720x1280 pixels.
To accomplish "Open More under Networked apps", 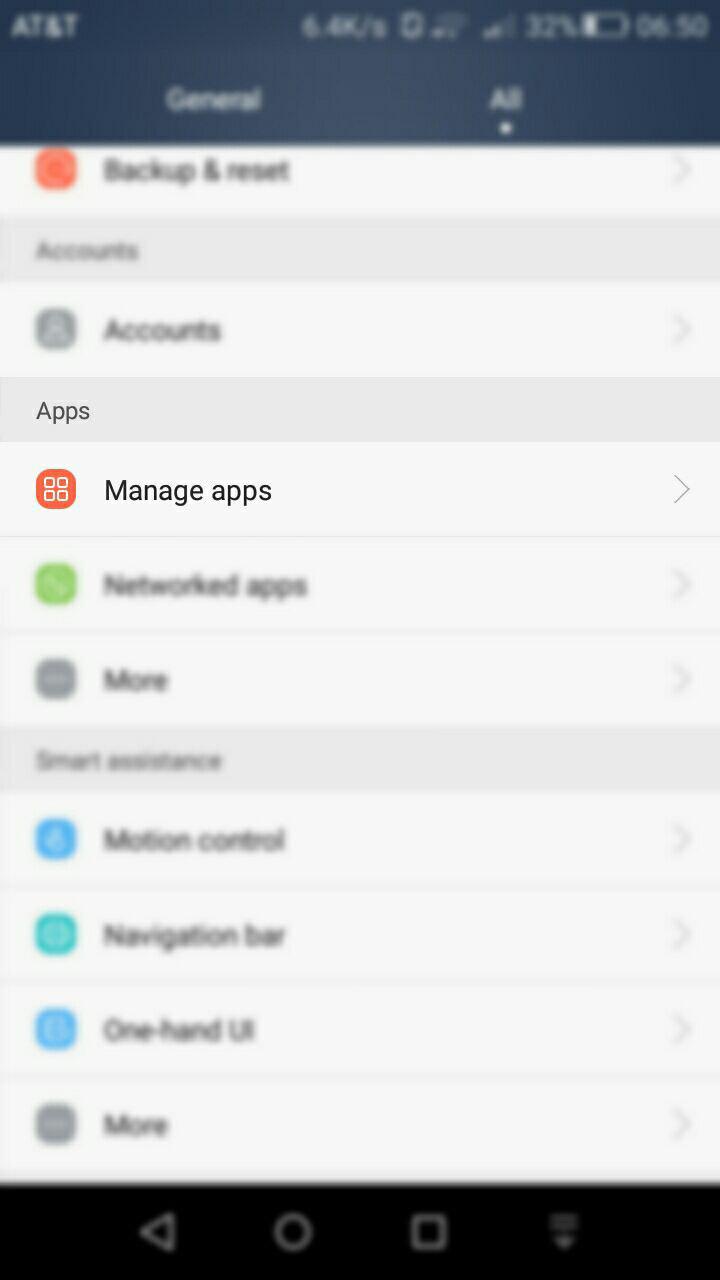I will coord(360,680).
